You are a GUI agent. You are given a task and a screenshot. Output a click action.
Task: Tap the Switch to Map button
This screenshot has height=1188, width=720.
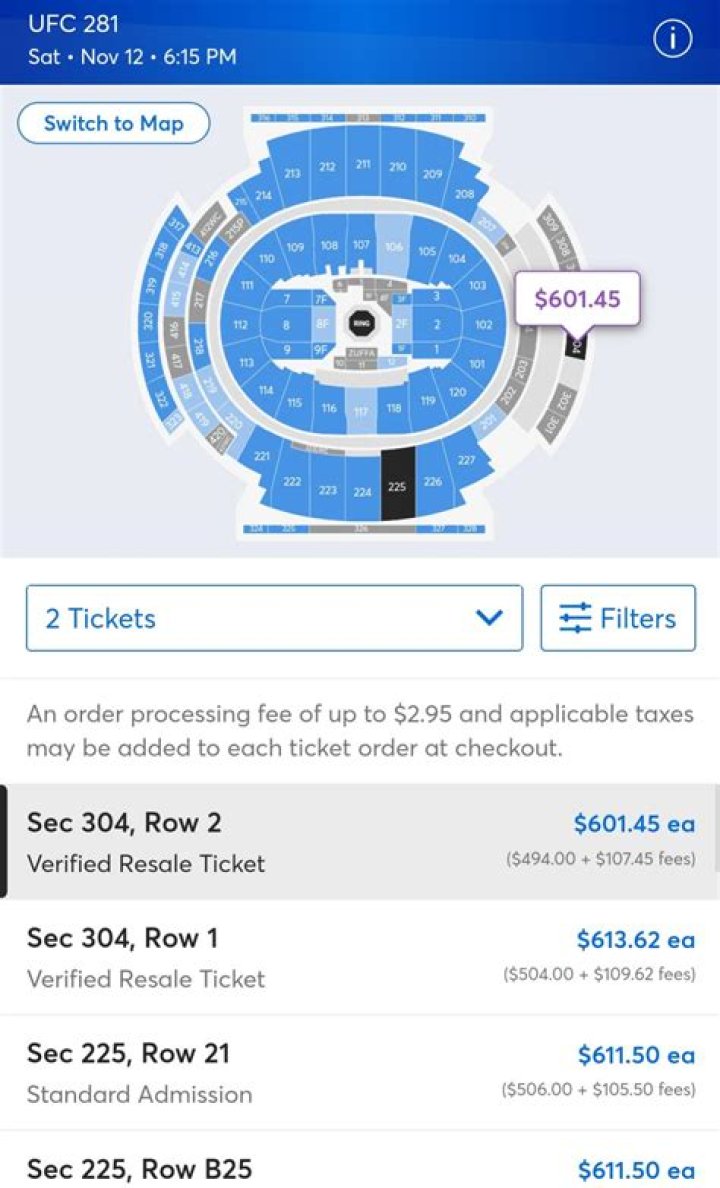tap(114, 124)
